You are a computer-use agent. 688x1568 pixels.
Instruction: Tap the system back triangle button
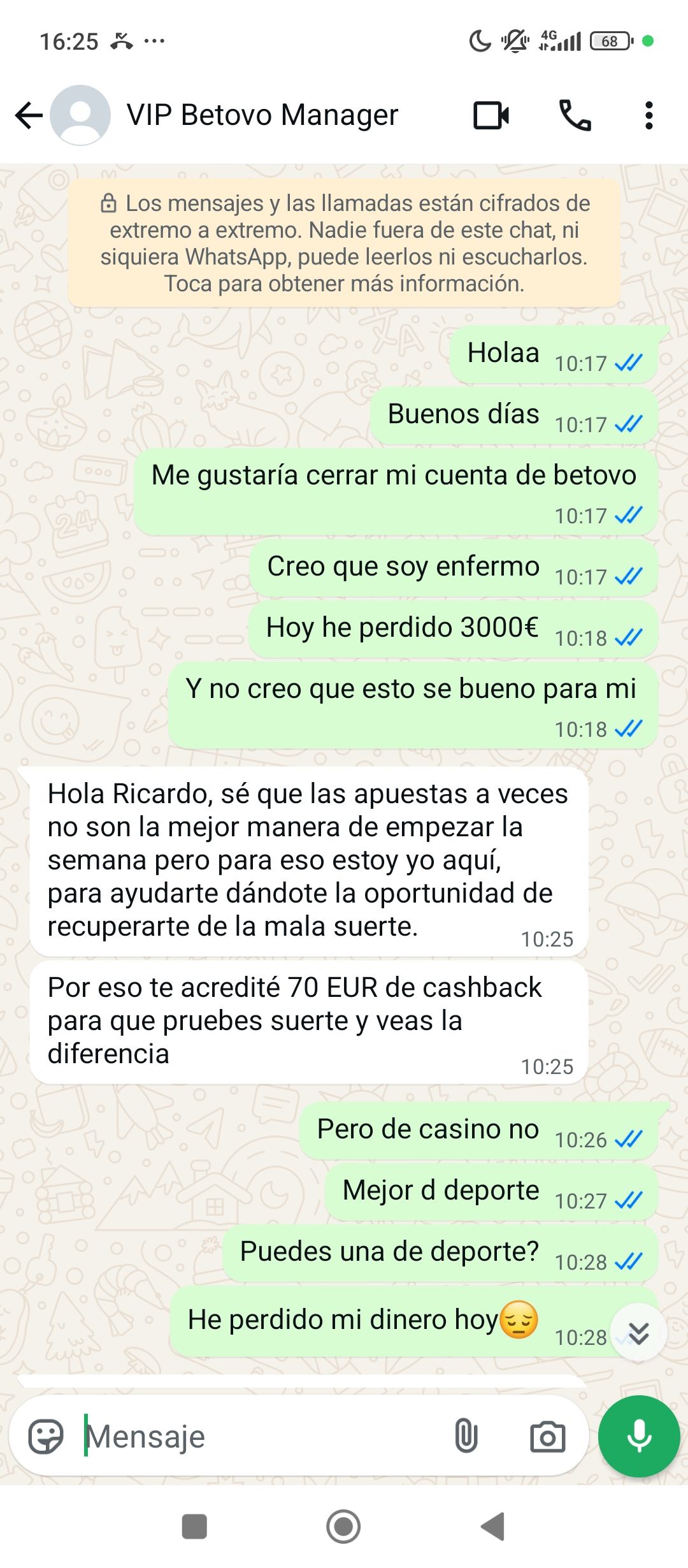coord(492,1527)
